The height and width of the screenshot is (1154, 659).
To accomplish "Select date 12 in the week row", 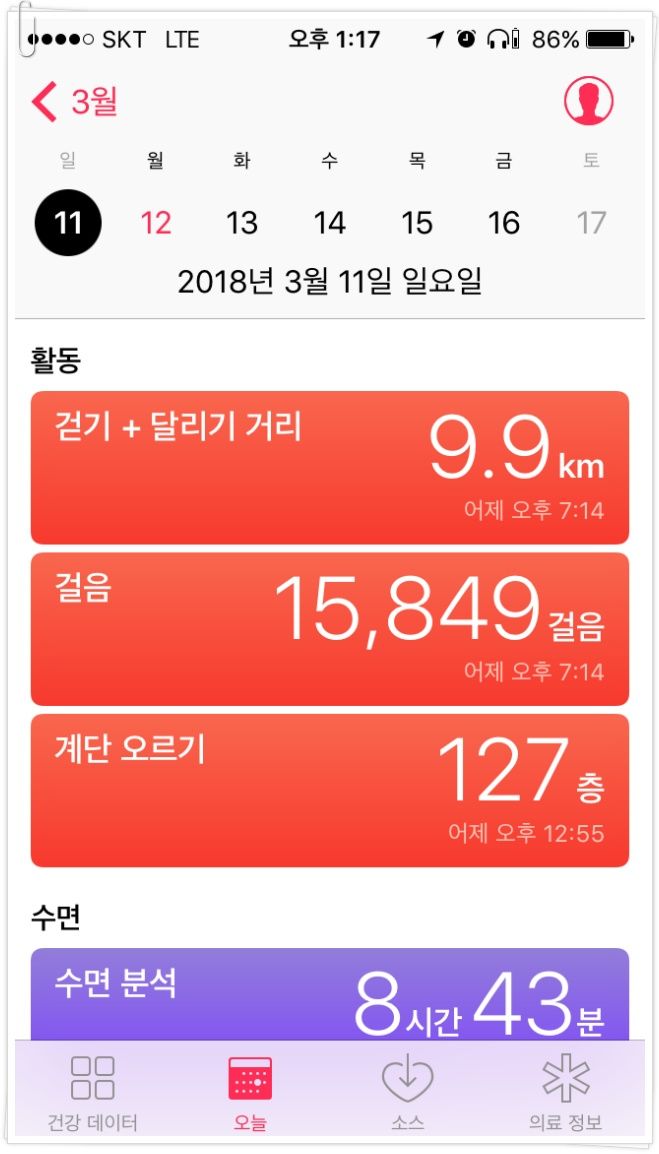I will 155,222.
